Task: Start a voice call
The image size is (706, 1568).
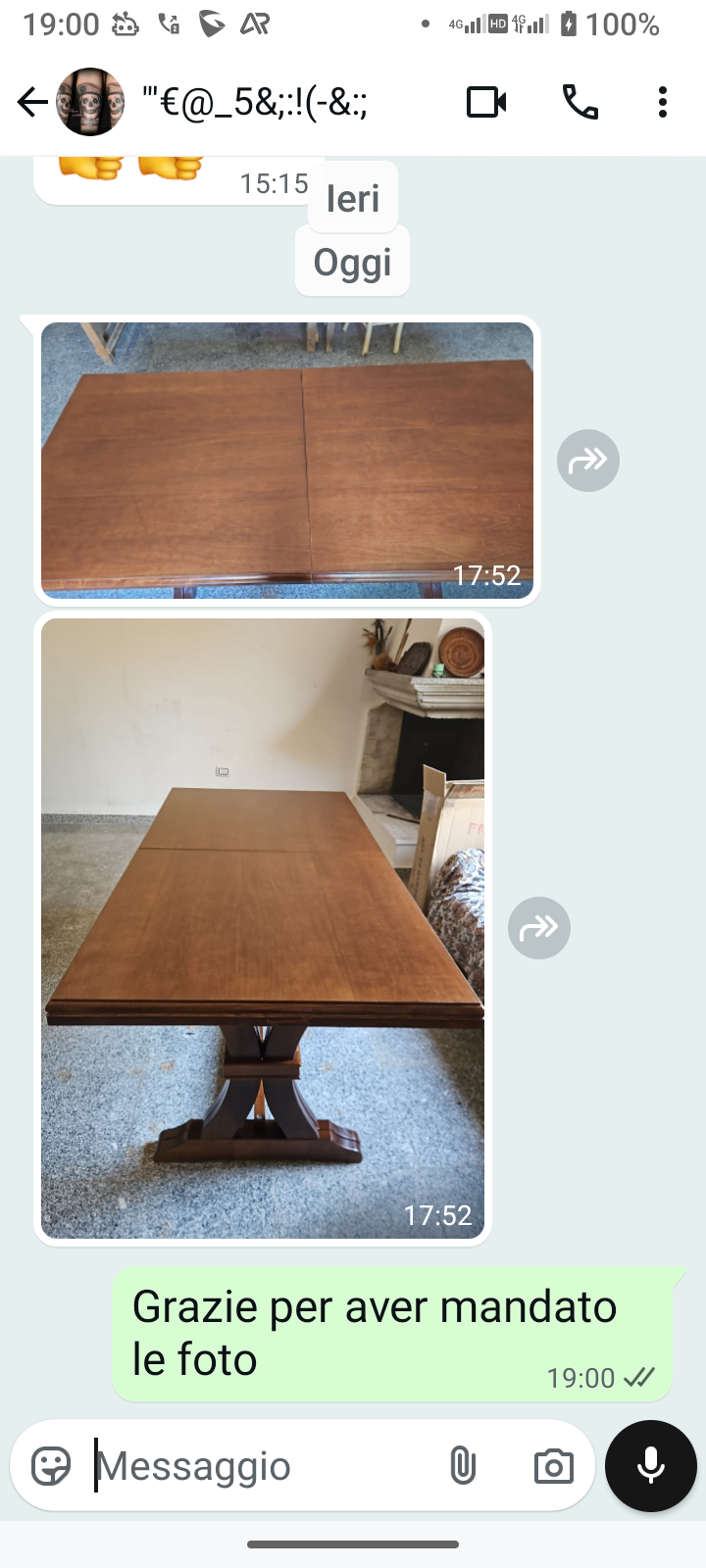Action: pos(580,102)
